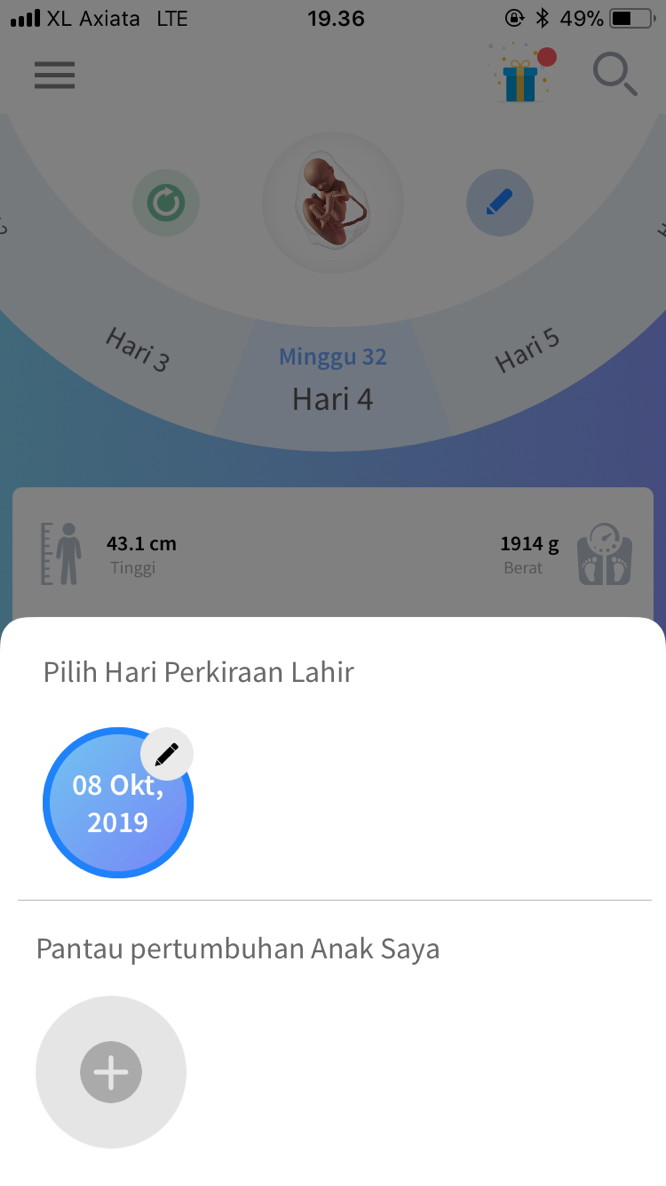Go to Hari 5
The width and height of the screenshot is (666, 1186).
527,350
